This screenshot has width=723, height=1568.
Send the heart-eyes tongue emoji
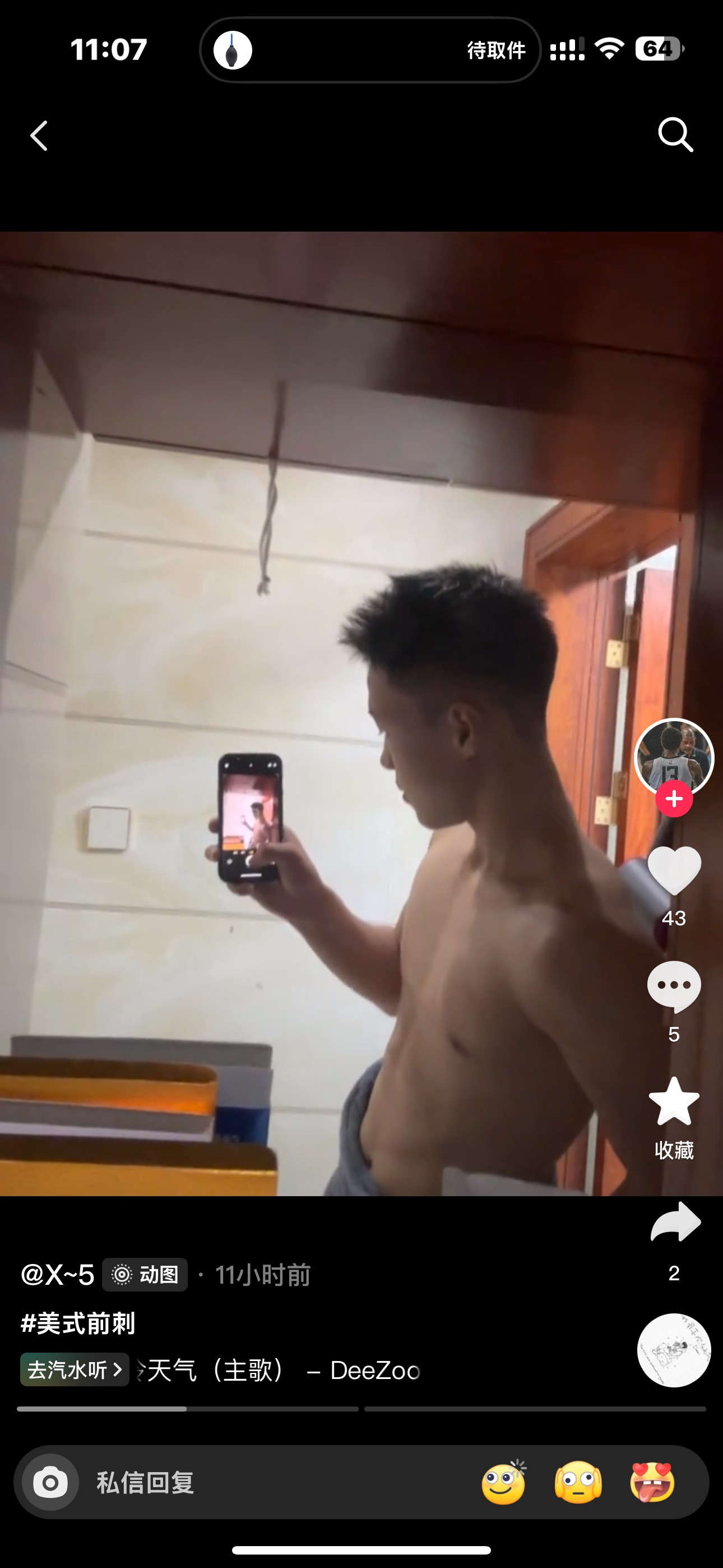pyautogui.click(x=652, y=1482)
